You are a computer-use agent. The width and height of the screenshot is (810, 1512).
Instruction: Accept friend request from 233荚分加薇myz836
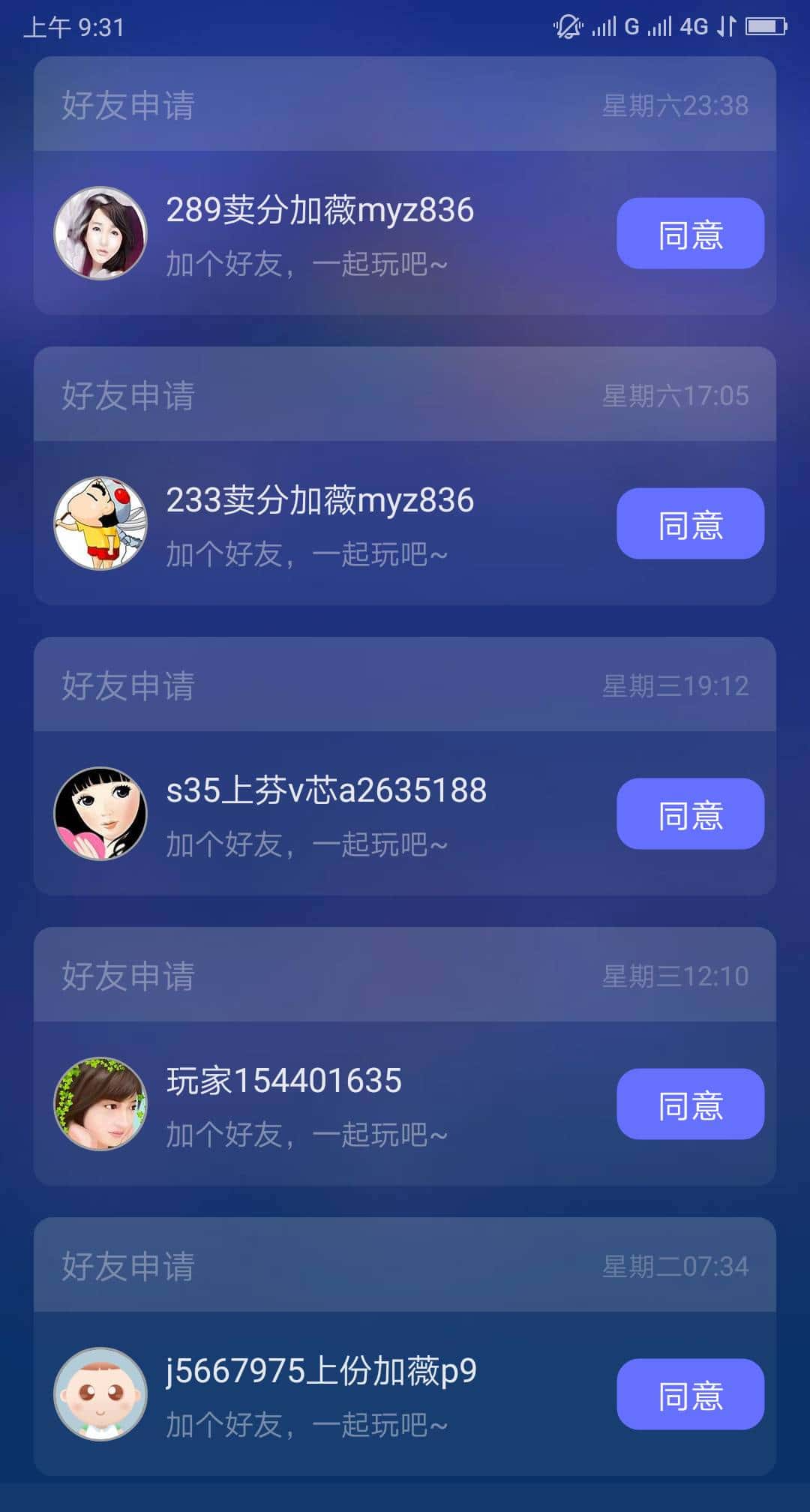click(x=688, y=524)
